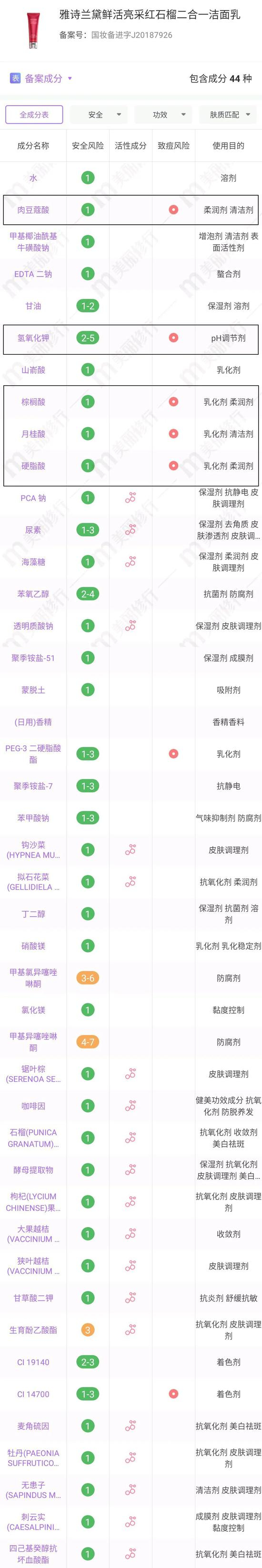The height and width of the screenshot is (1568, 262).
Task: Open ingredient CI 14700
Action: point(33,1393)
